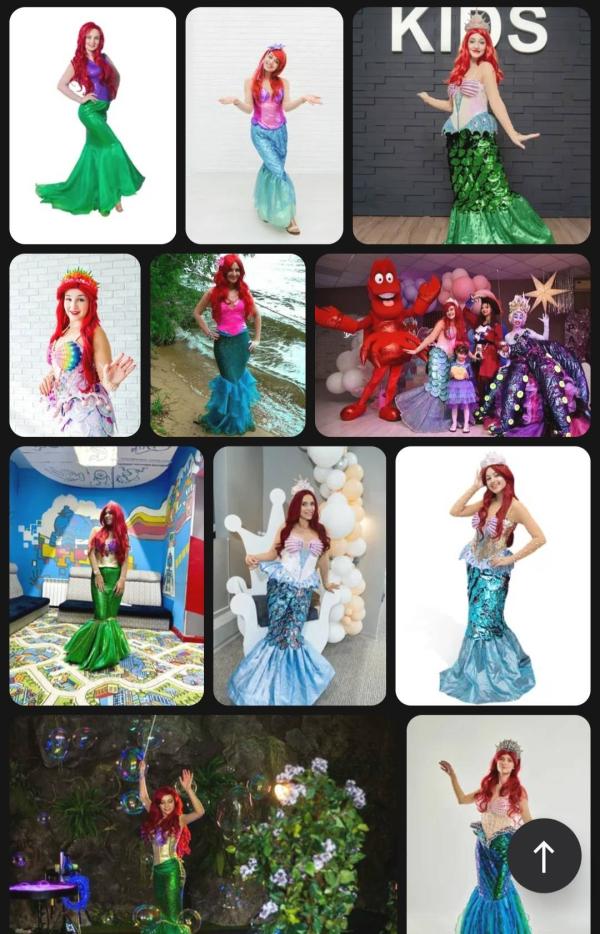View the mermaid with rainbow shell top
The width and height of the screenshot is (600, 934).
75,345
